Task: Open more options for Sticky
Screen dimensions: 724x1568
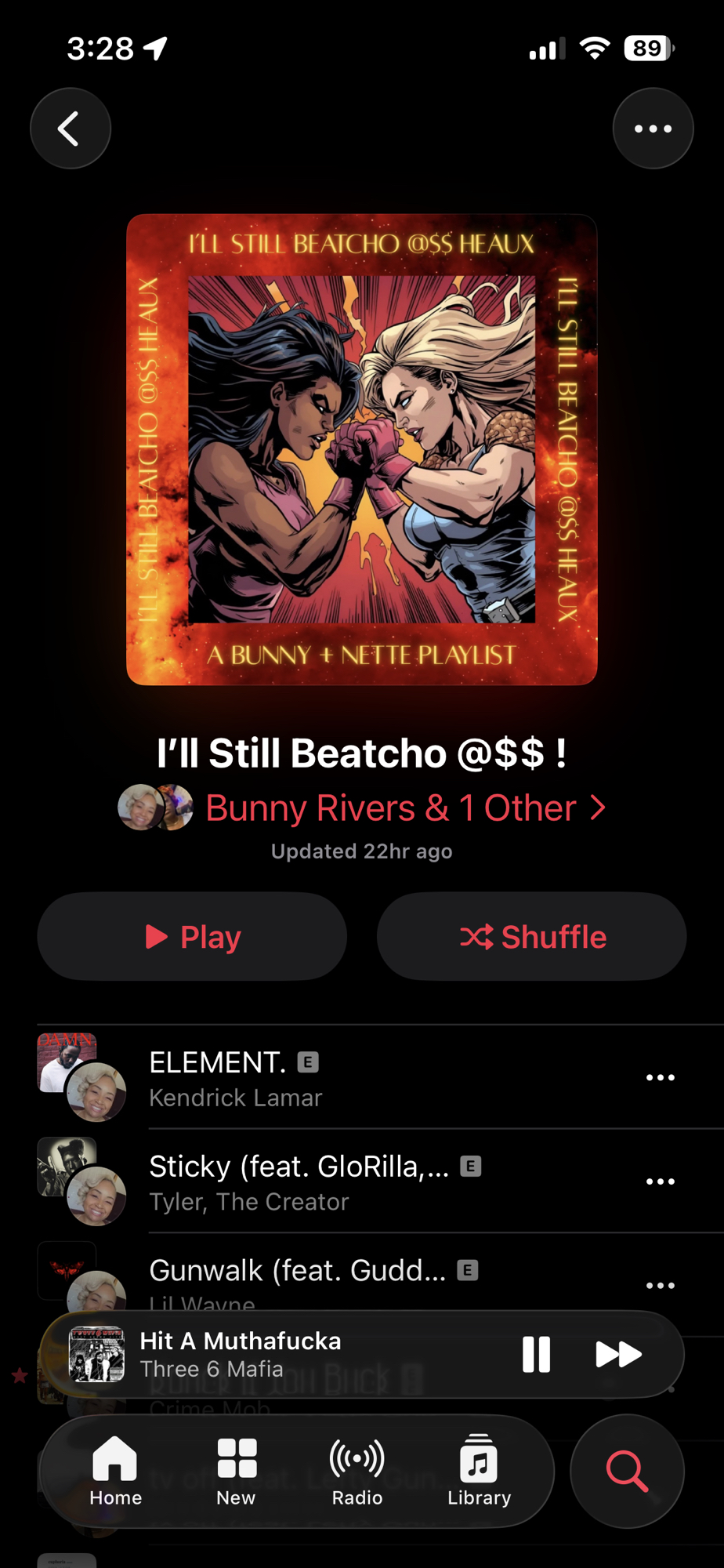Action: [x=660, y=1181]
